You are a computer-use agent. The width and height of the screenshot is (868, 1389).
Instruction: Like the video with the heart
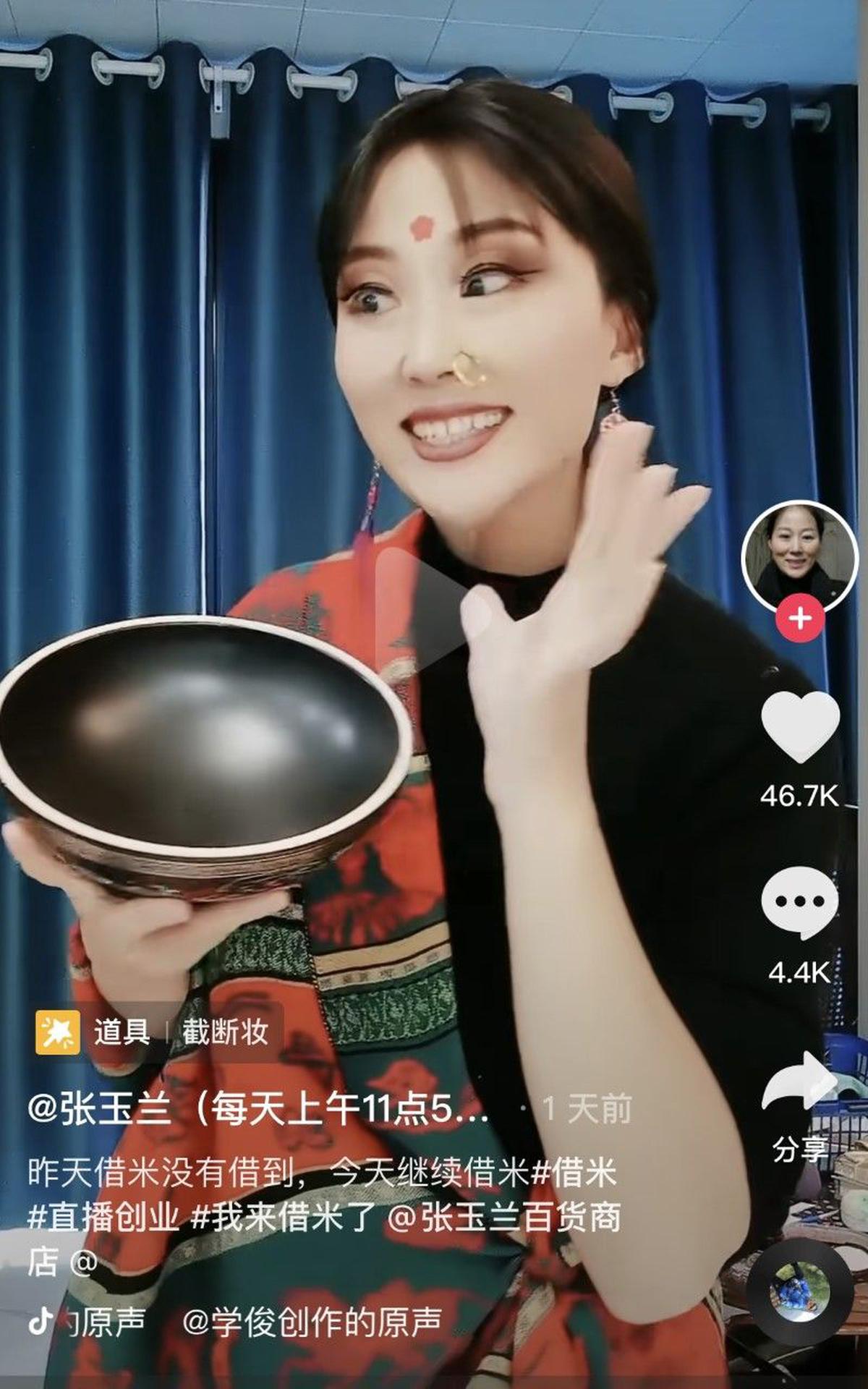[x=800, y=727]
